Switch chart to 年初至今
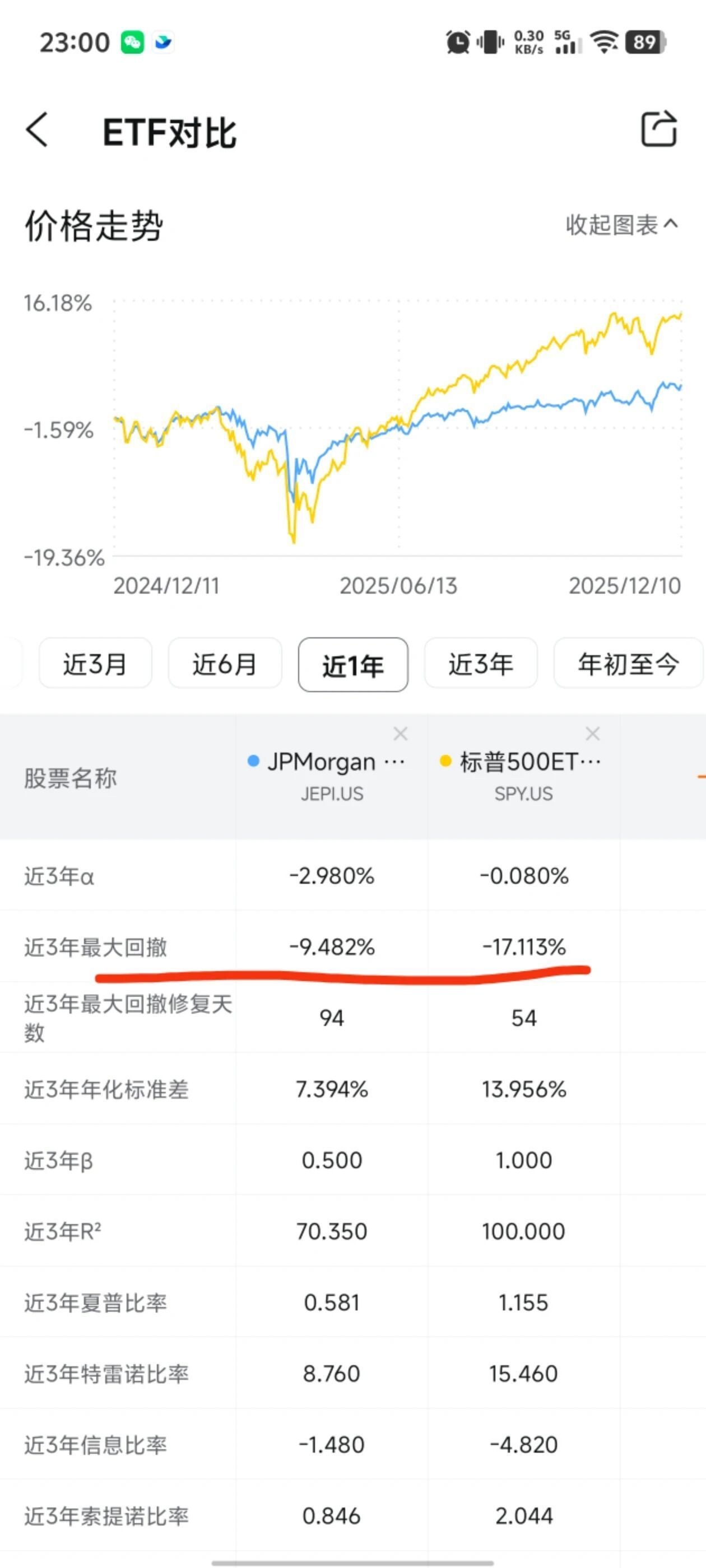This screenshot has width=706, height=1568. pos(628,664)
